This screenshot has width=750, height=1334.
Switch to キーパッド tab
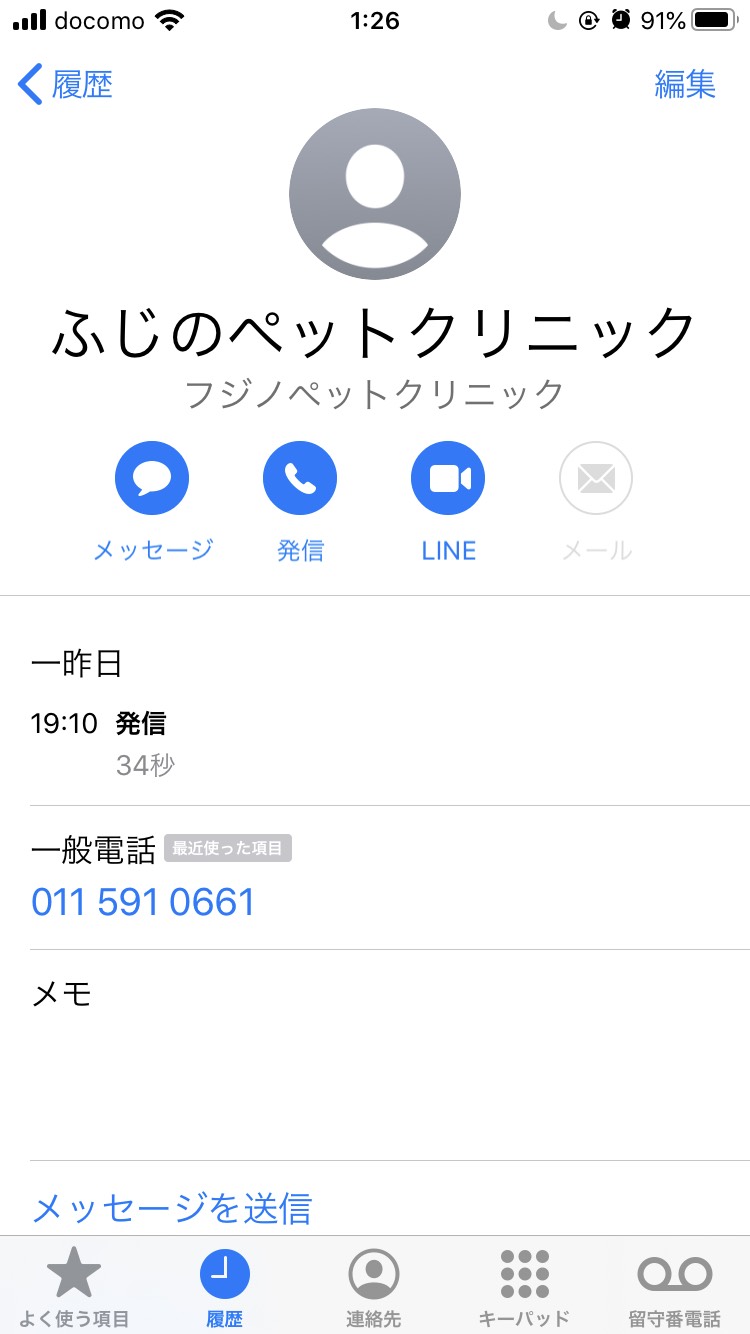[x=524, y=1288]
